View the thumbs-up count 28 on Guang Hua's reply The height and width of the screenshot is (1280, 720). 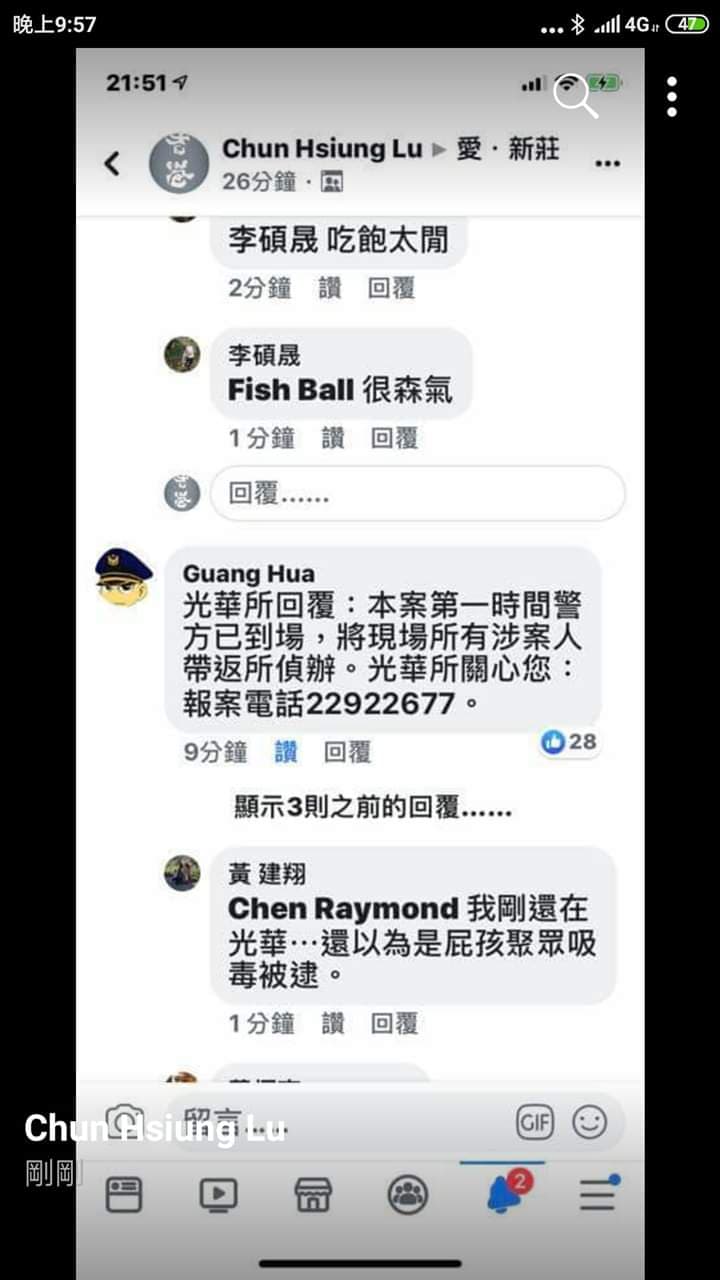click(568, 742)
